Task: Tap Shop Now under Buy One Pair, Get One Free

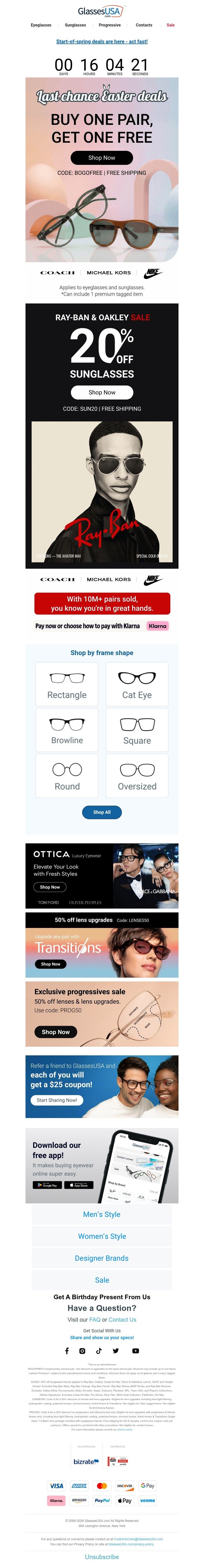Action: (x=102, y=158)
